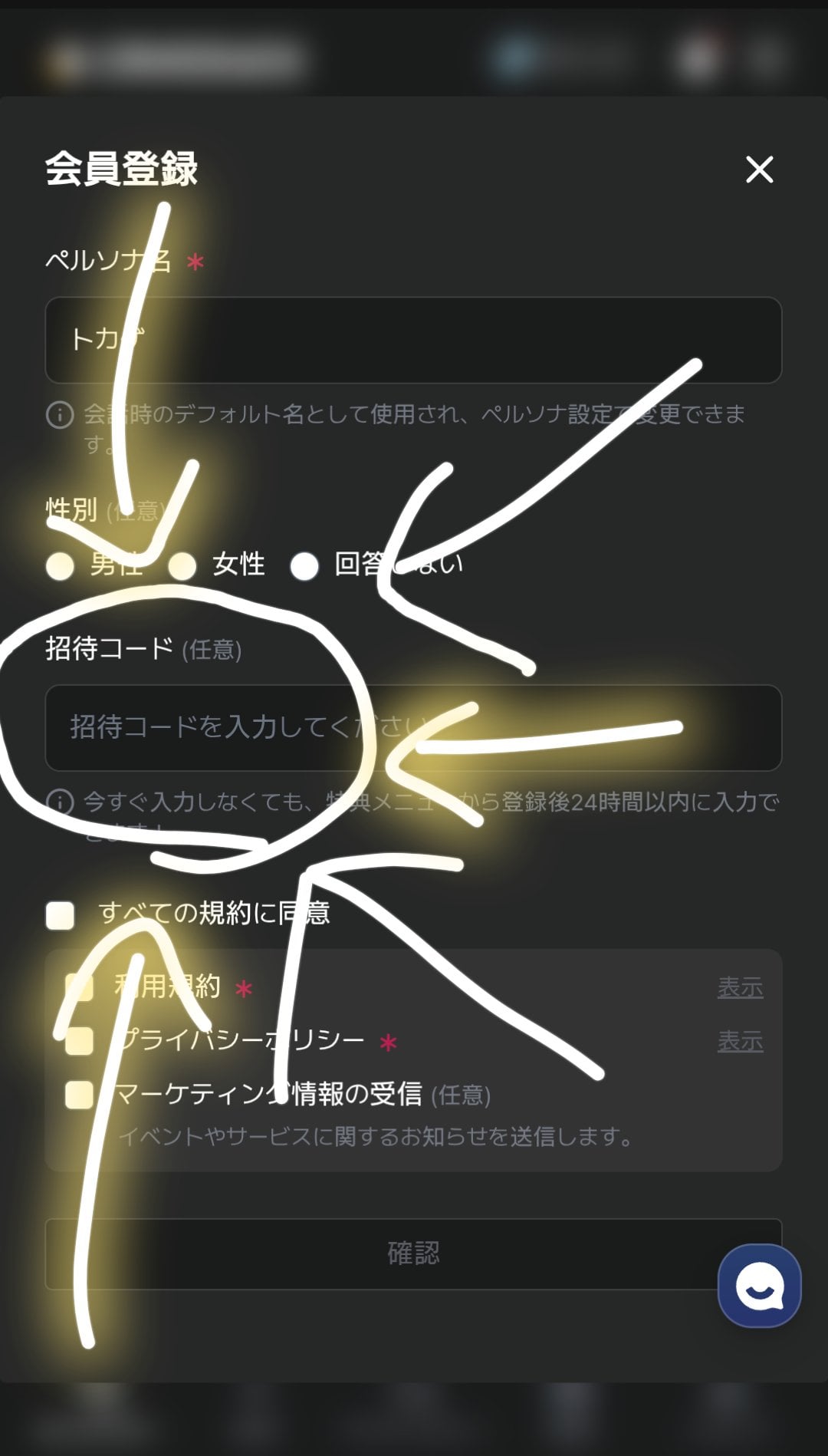Select 男性 as gender
Image resolution: width=828 pixels, height=1456 pixels.
(61, 566)
